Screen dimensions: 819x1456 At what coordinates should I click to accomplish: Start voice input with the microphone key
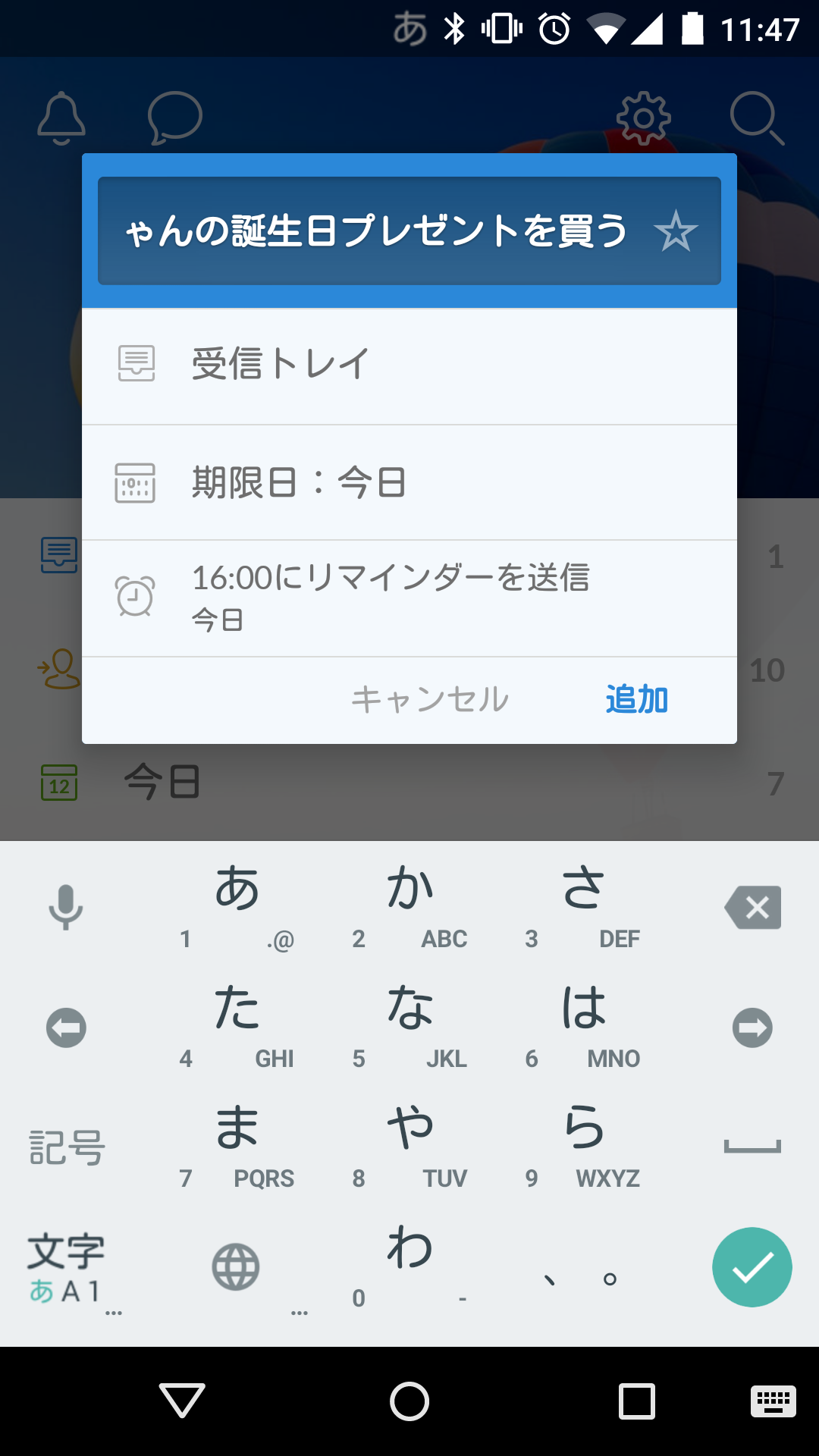[x=66, y=907]
